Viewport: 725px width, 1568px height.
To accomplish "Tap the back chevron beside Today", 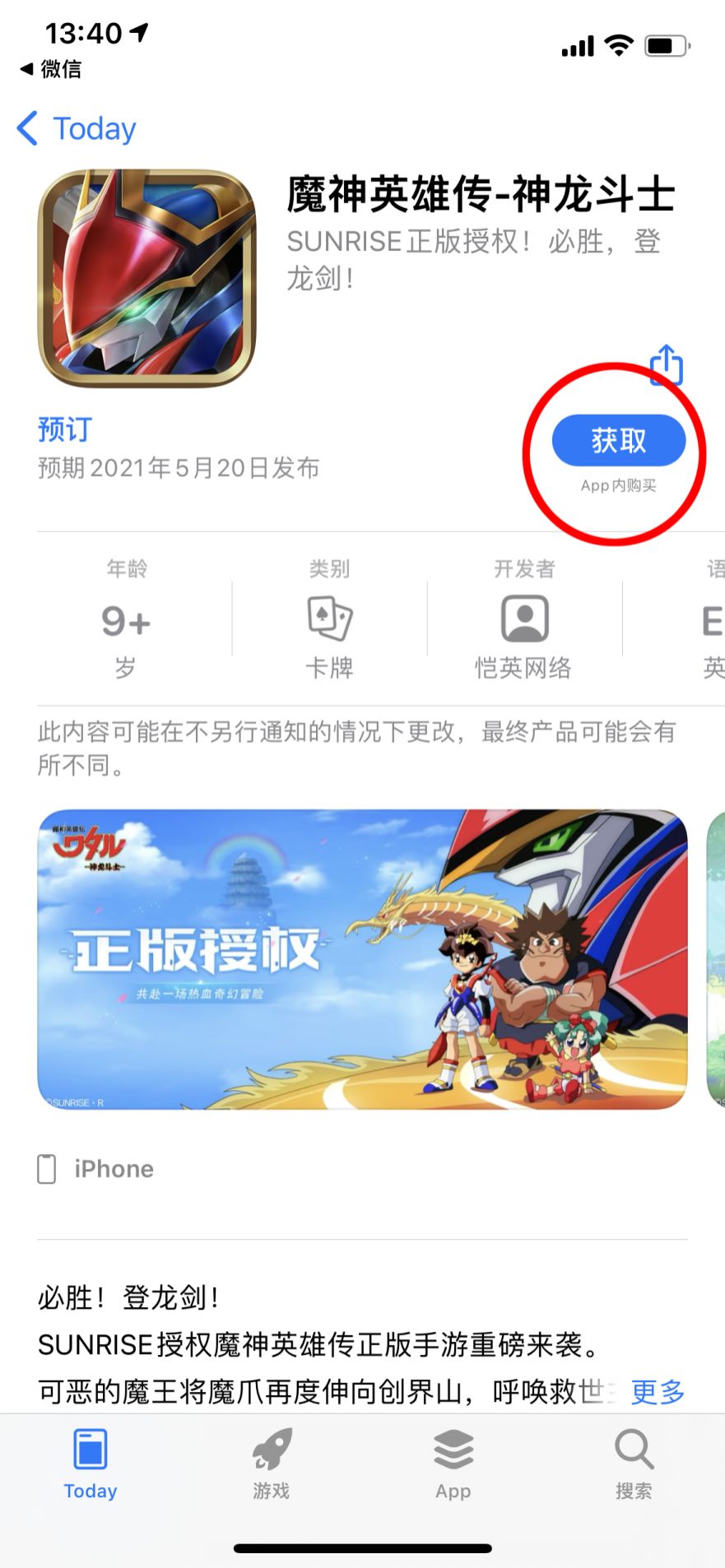I will click(26, 128).
